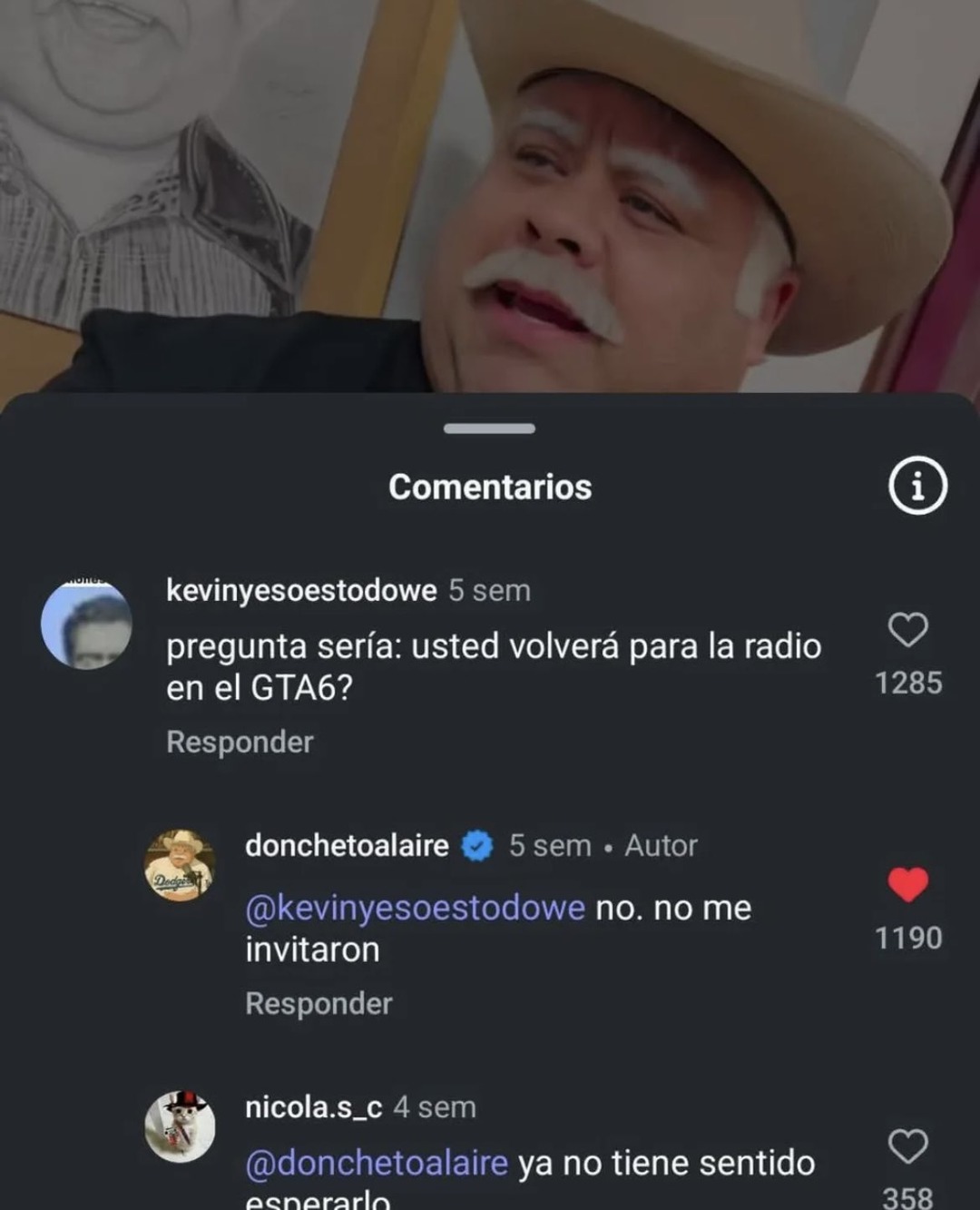Screen dimensions: 980x1210
Task: Reply to kevinyesoestodowe's comment
Action: (240, 742)
